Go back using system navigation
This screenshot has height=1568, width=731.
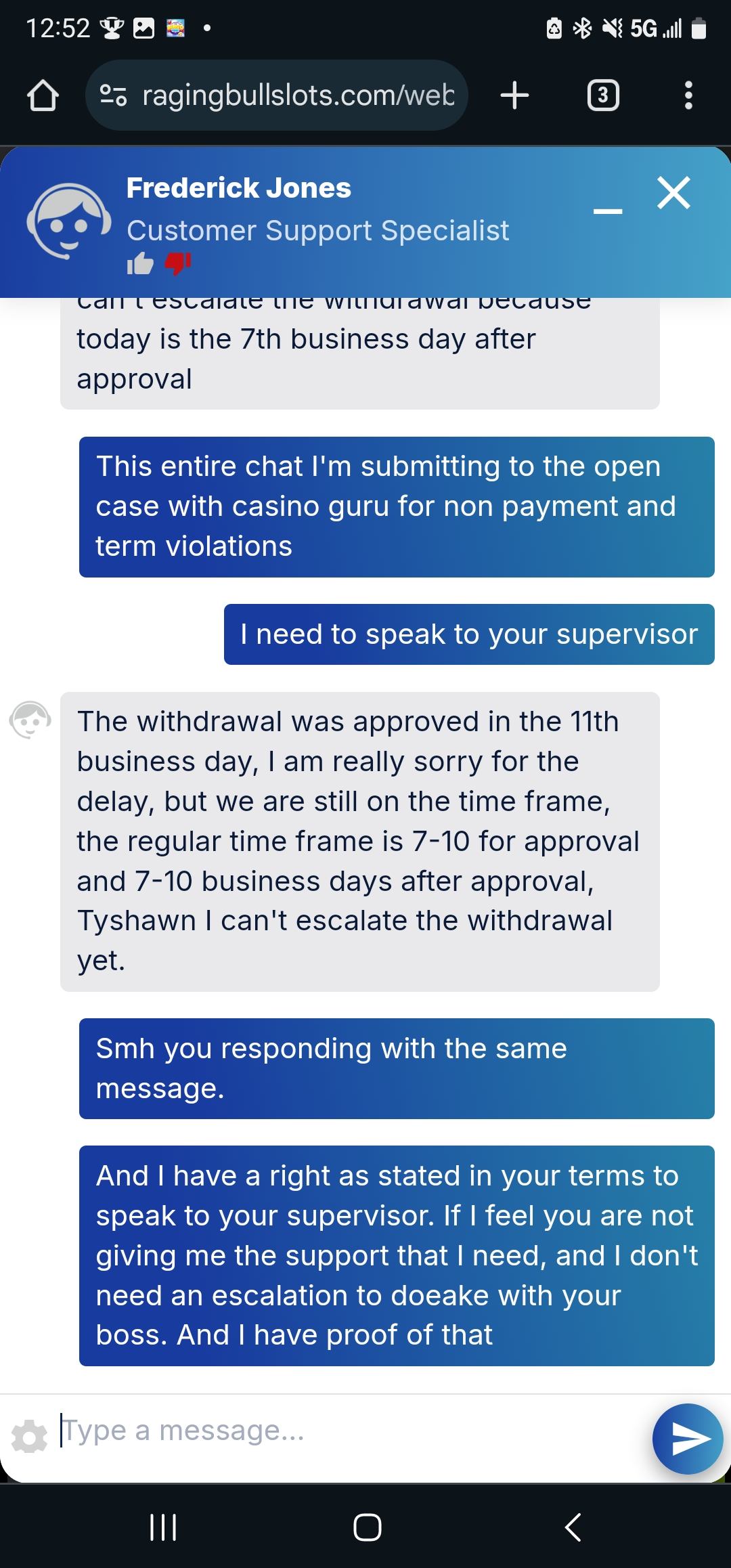[x=573, y=1527]
